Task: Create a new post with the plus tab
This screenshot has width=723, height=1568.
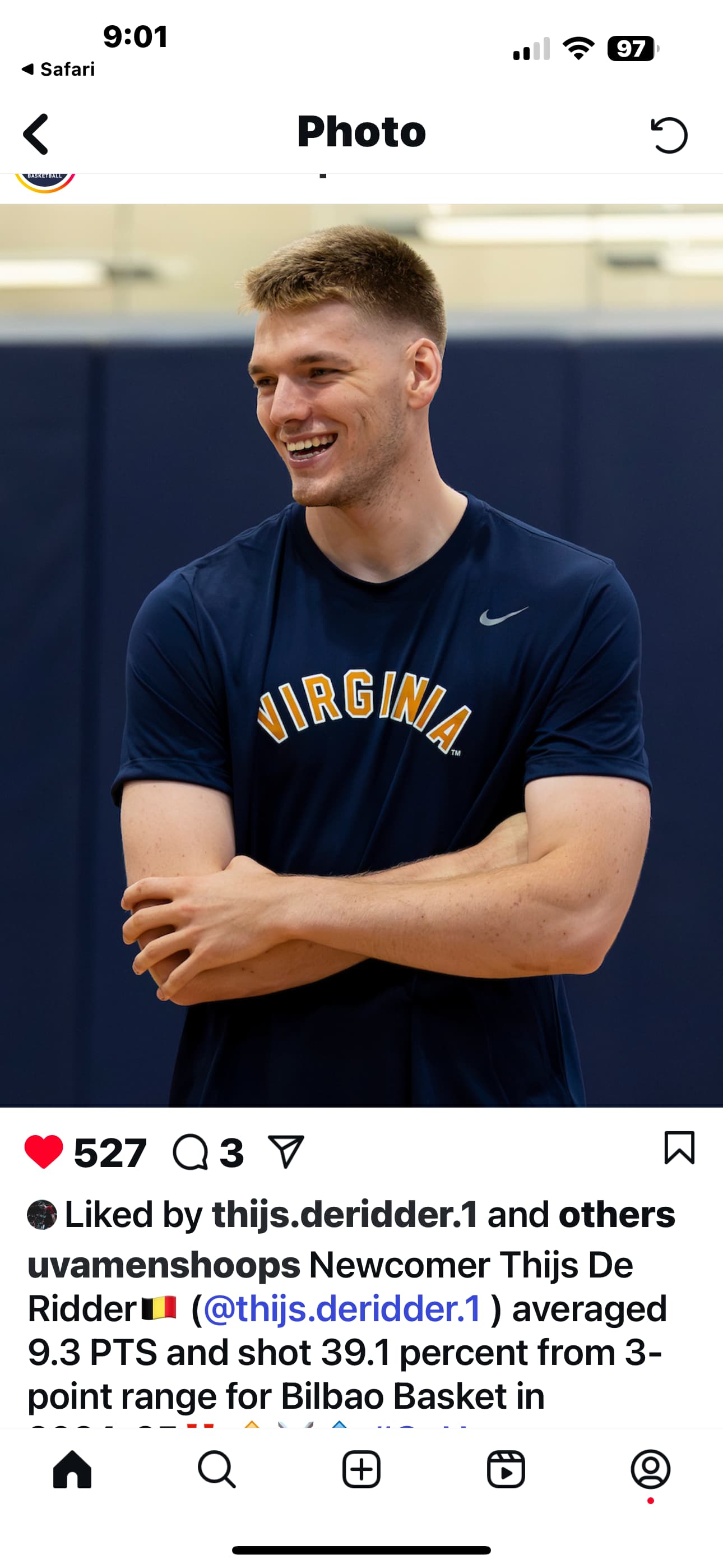Action: point(361,1469)
